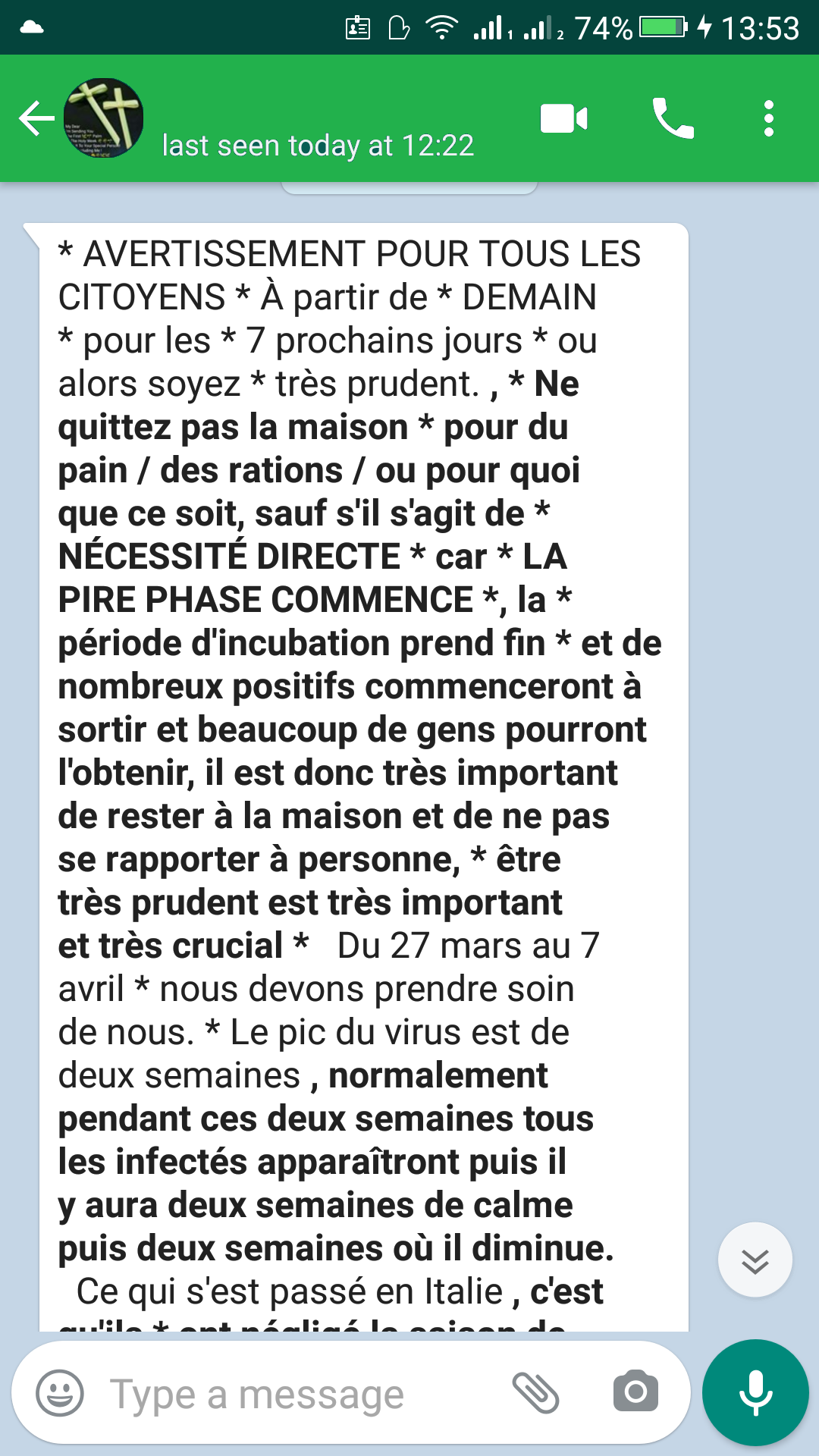Start a voice call

click(x=673, y=119)
